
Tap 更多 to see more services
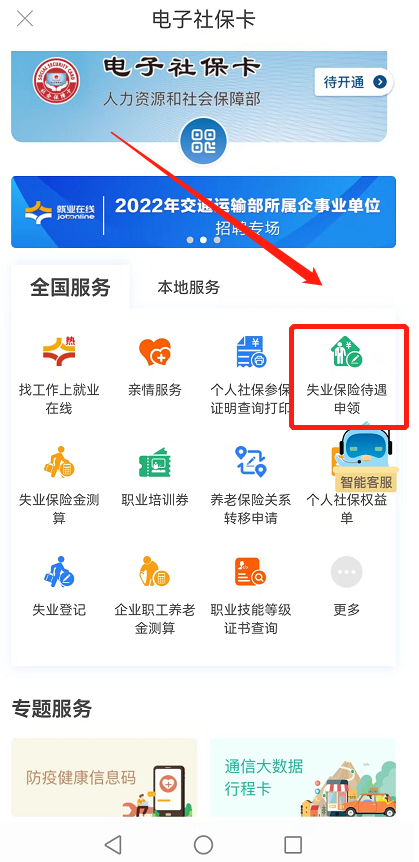[346, 586]
